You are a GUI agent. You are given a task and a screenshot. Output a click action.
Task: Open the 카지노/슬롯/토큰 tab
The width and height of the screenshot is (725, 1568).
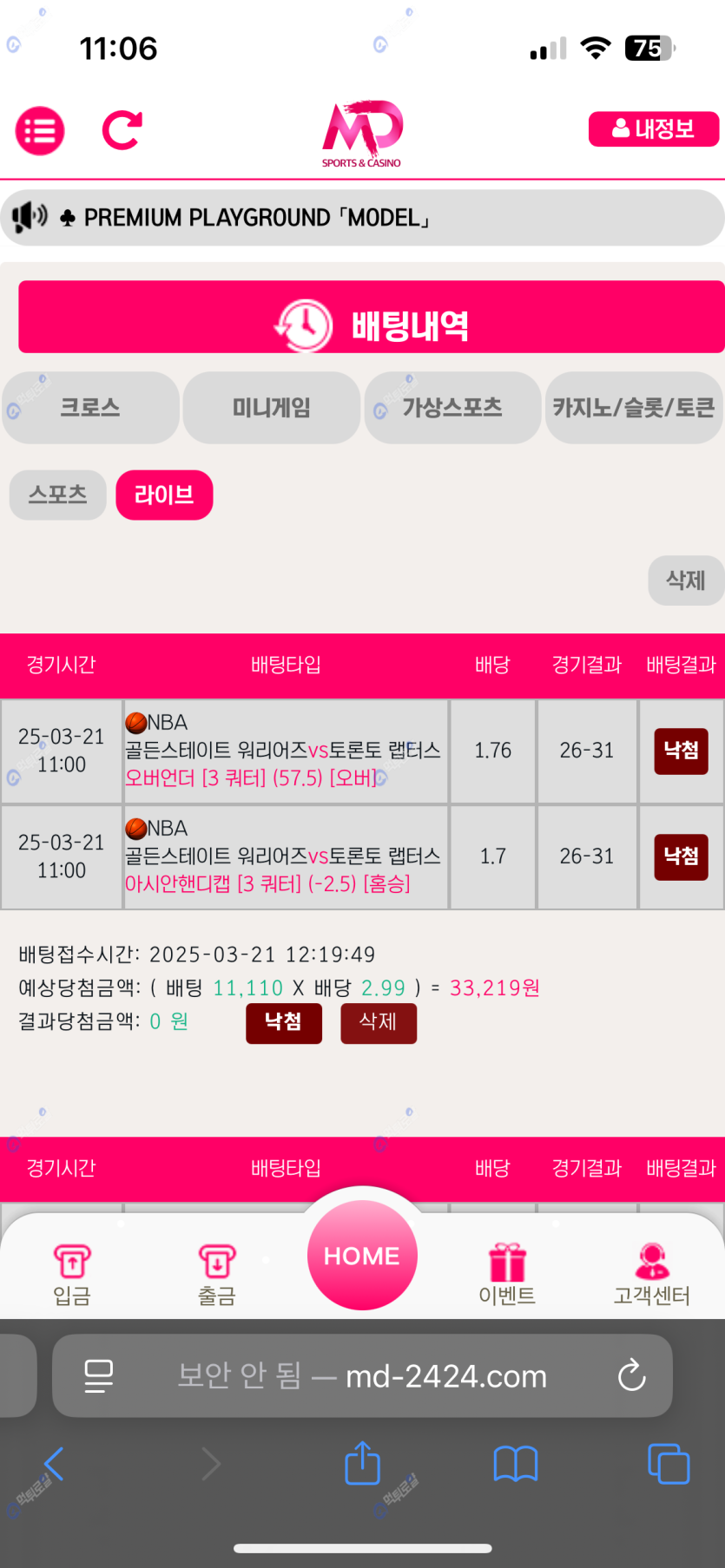634,408
